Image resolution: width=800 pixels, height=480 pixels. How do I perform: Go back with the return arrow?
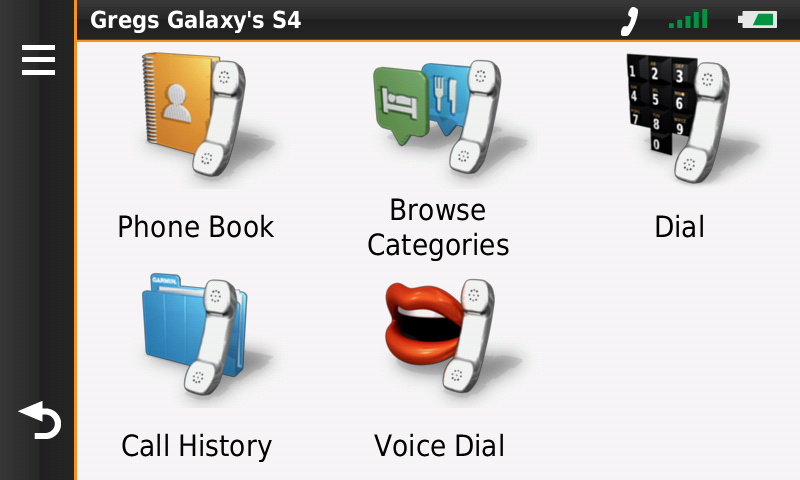39,421
